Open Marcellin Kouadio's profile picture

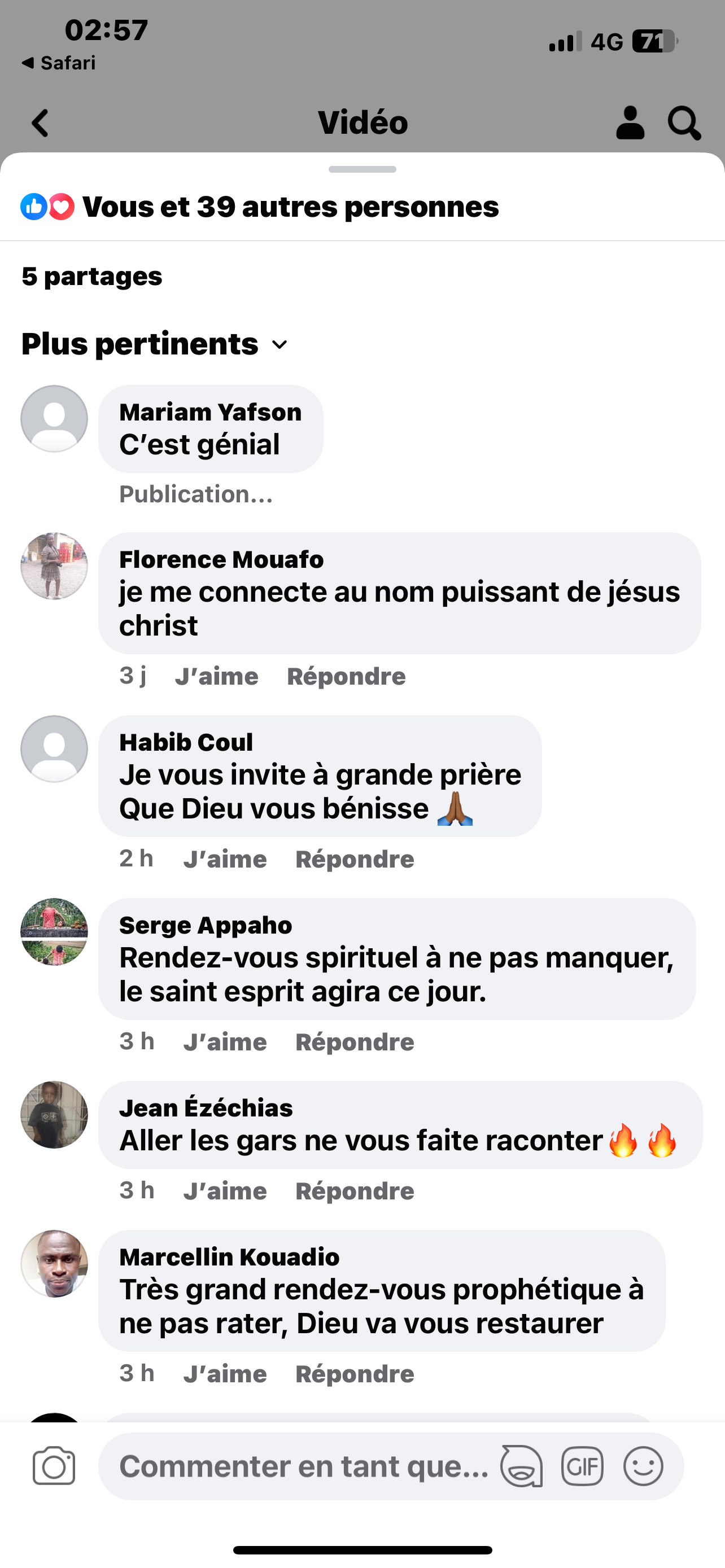(x=54, y=1264)
